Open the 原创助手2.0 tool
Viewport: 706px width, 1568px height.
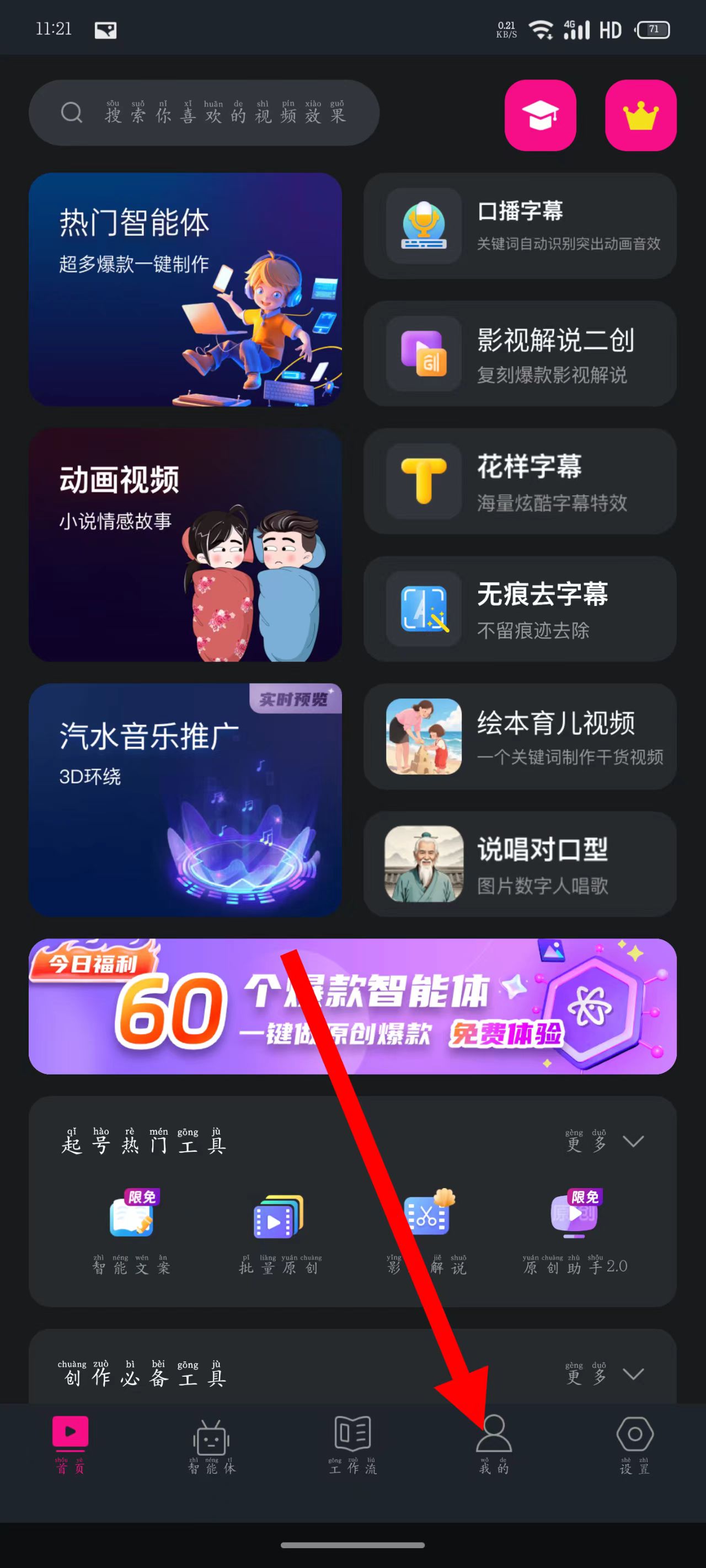(574, 1229)
